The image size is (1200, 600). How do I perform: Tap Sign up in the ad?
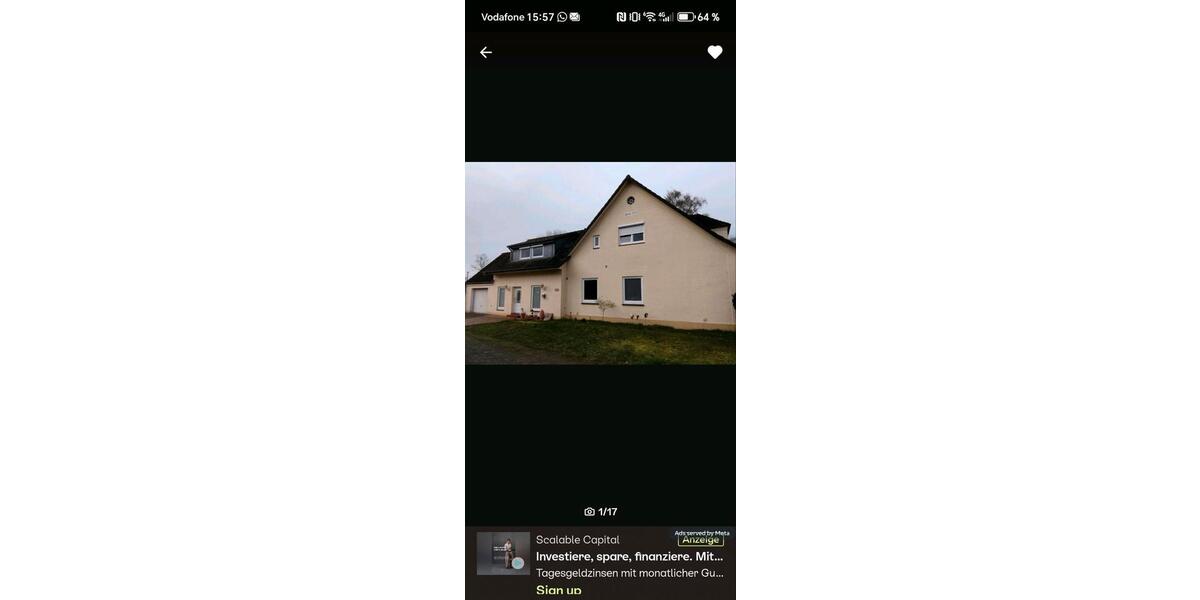pos(558,590)
